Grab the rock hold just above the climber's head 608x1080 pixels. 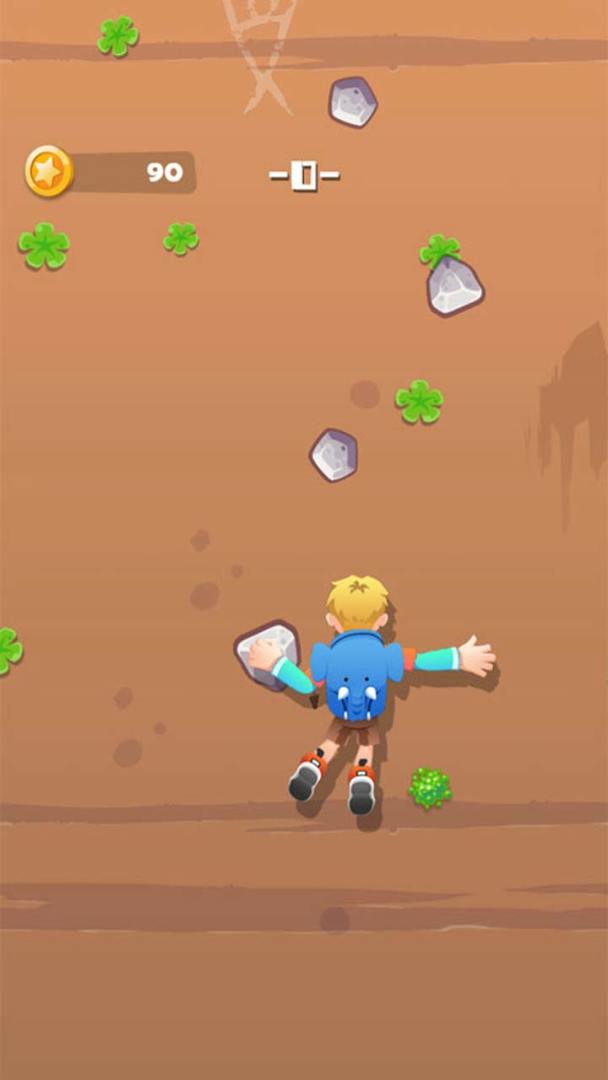pyautogui.click(x=333, y=455)
